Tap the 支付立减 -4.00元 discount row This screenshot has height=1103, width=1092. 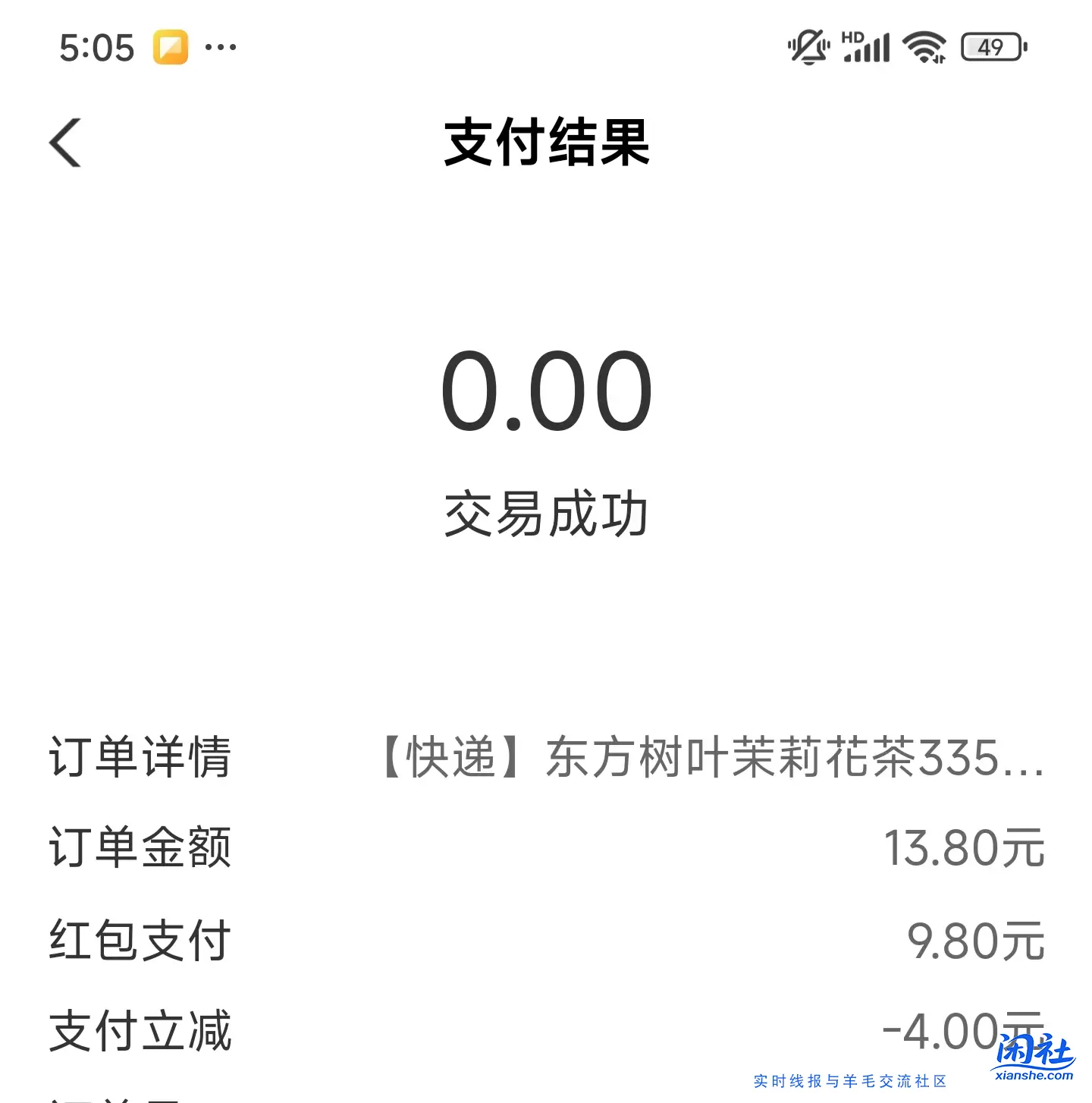pyautogui.click(x=546, y=1030)
